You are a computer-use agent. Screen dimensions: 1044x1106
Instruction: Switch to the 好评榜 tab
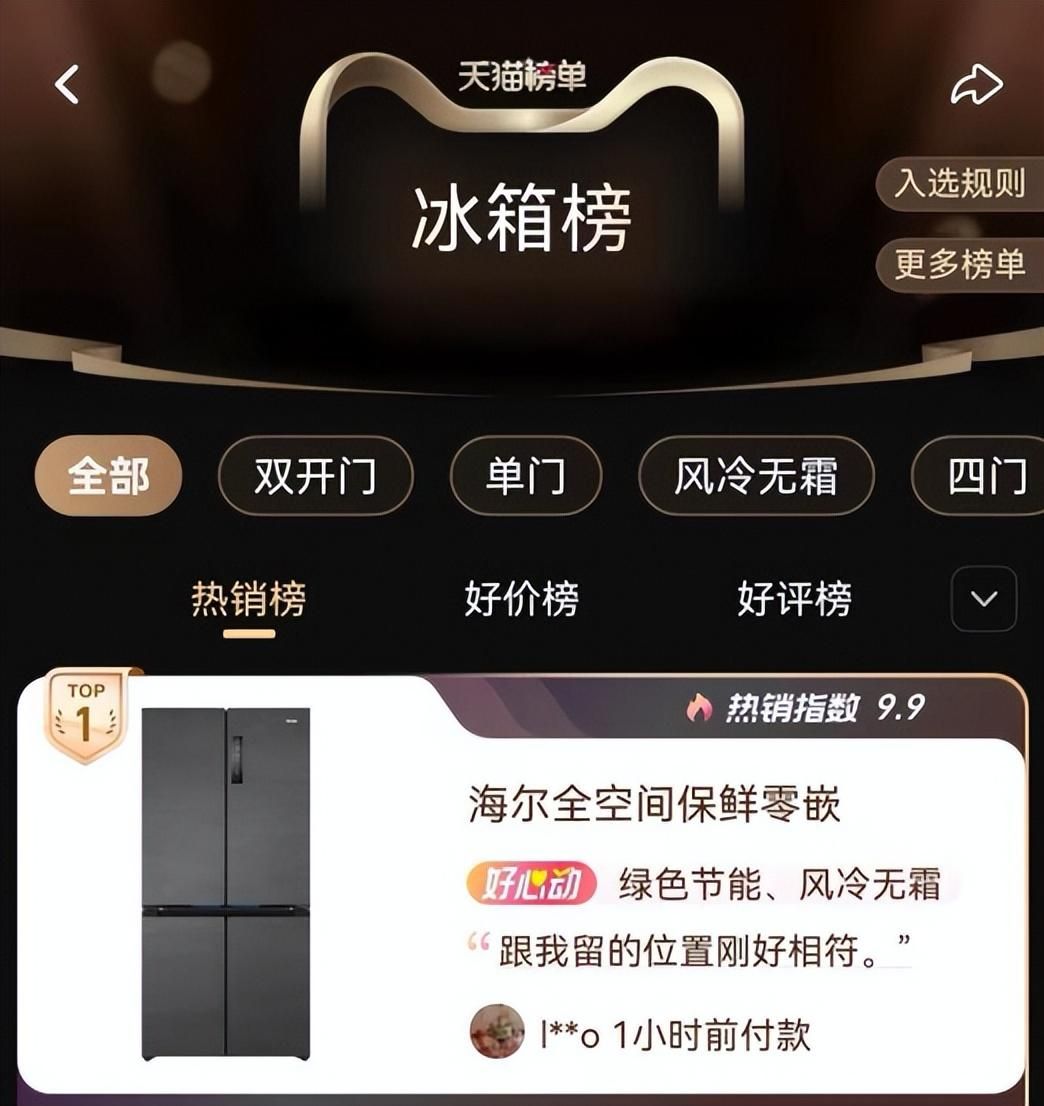794,600
